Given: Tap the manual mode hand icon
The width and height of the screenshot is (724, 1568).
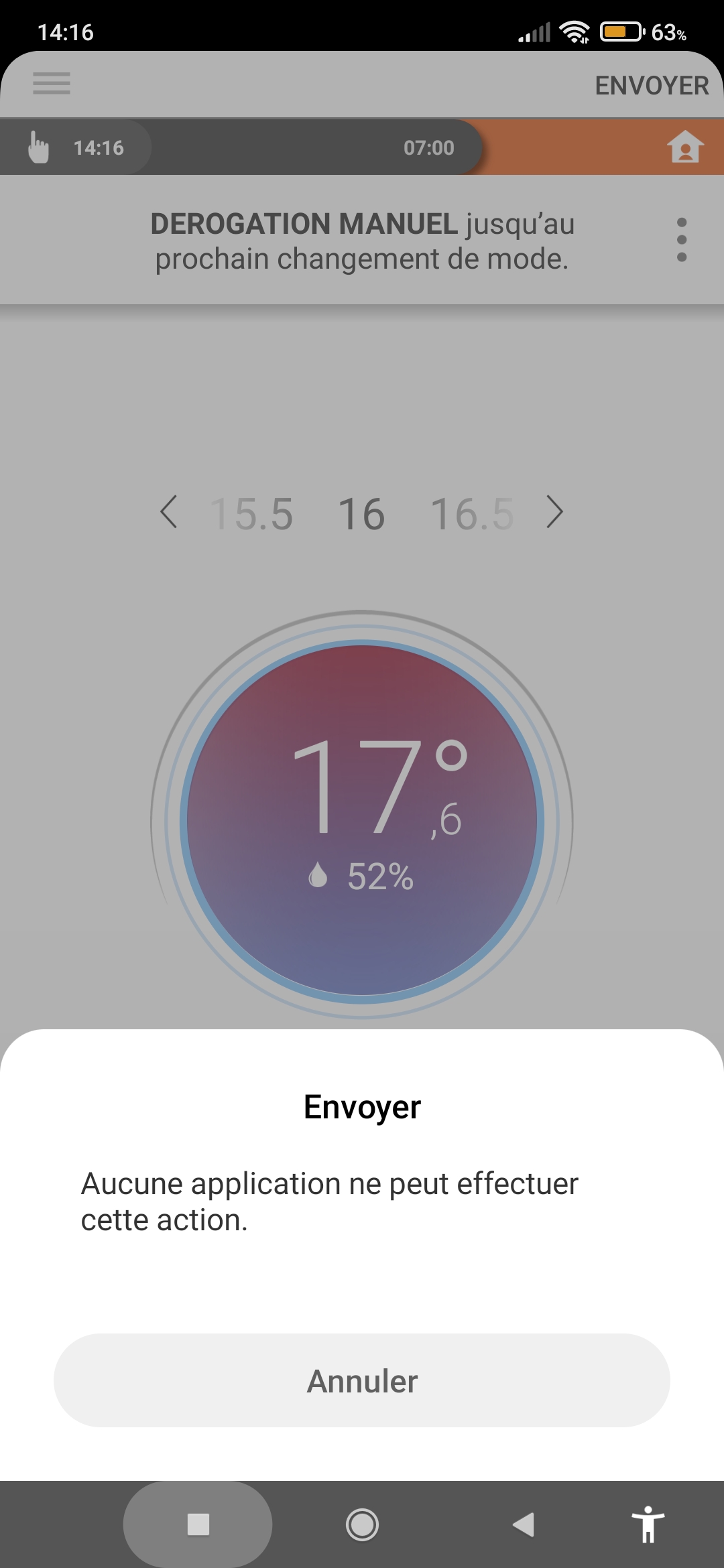Looking at the screenshot, I should (38, 147).
